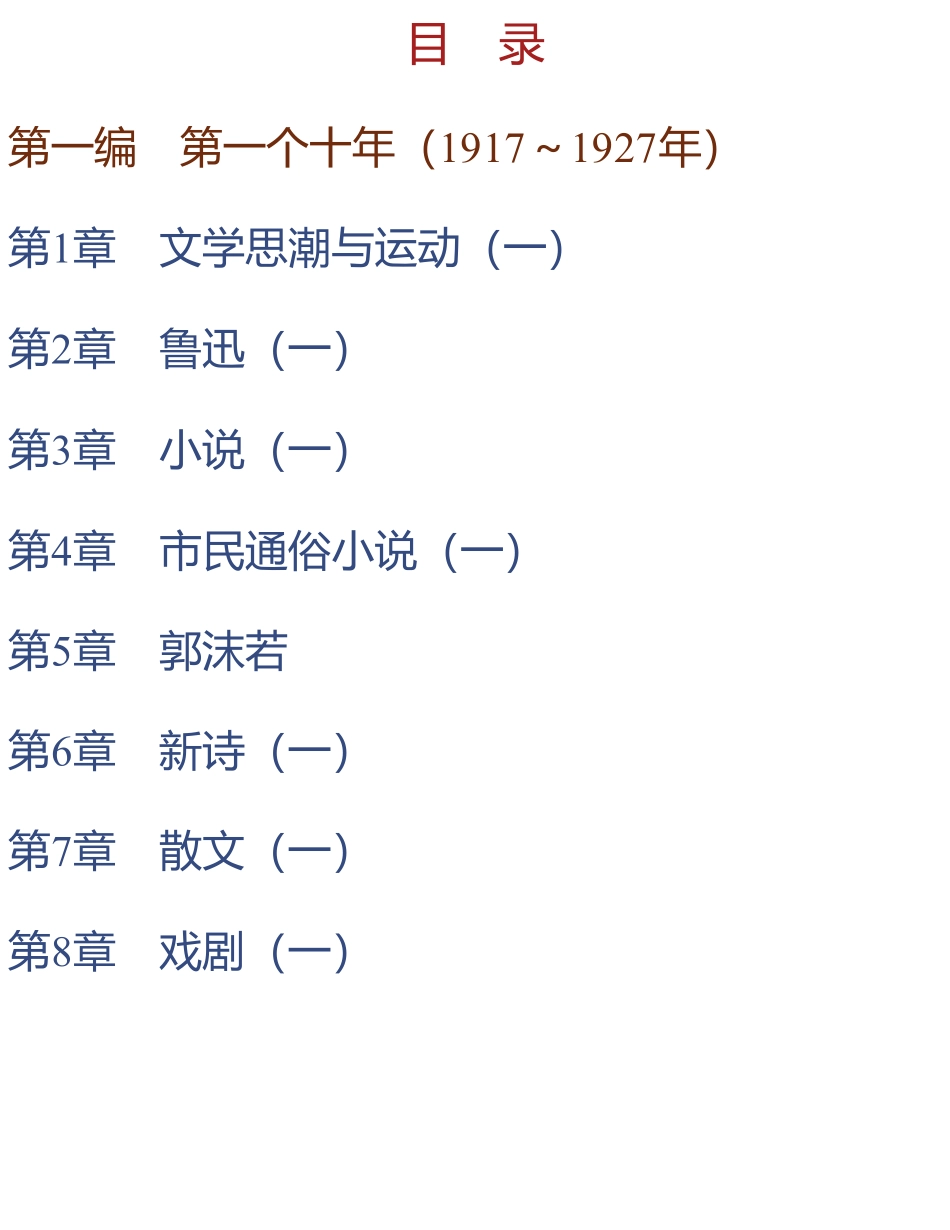Select chapter 第5章 郭沫若
The image size is (950, 1230).
(x=148, y=651)
